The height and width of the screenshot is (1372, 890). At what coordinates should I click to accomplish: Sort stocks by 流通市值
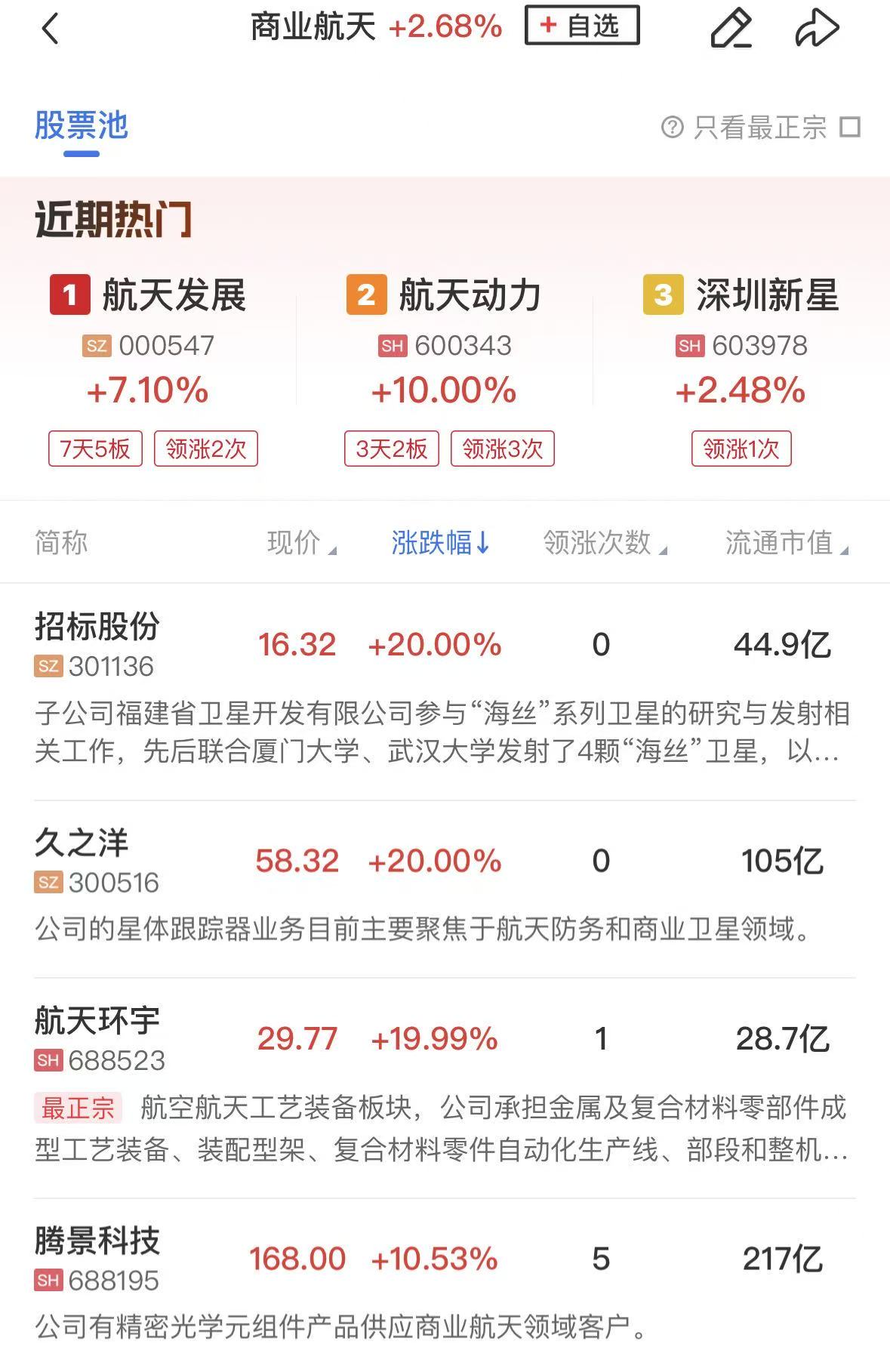[786, 542]
